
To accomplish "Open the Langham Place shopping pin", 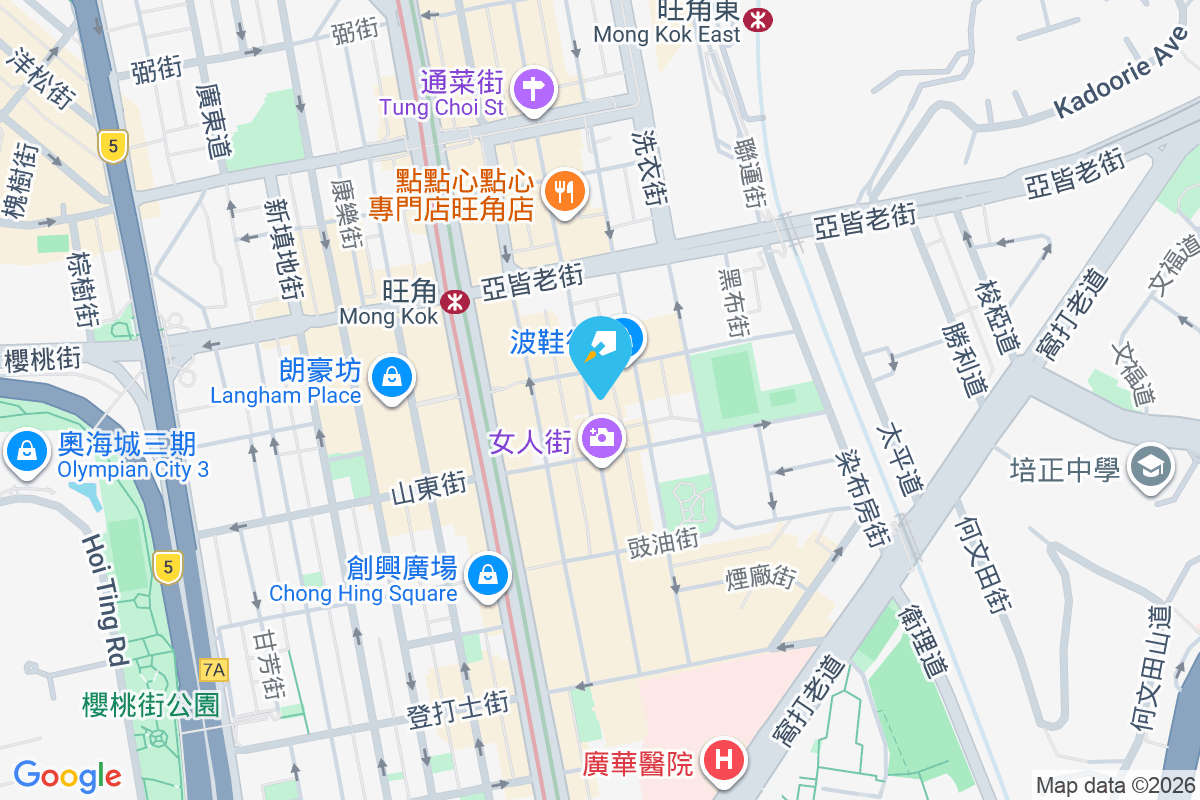I will (x=389, y=379).
